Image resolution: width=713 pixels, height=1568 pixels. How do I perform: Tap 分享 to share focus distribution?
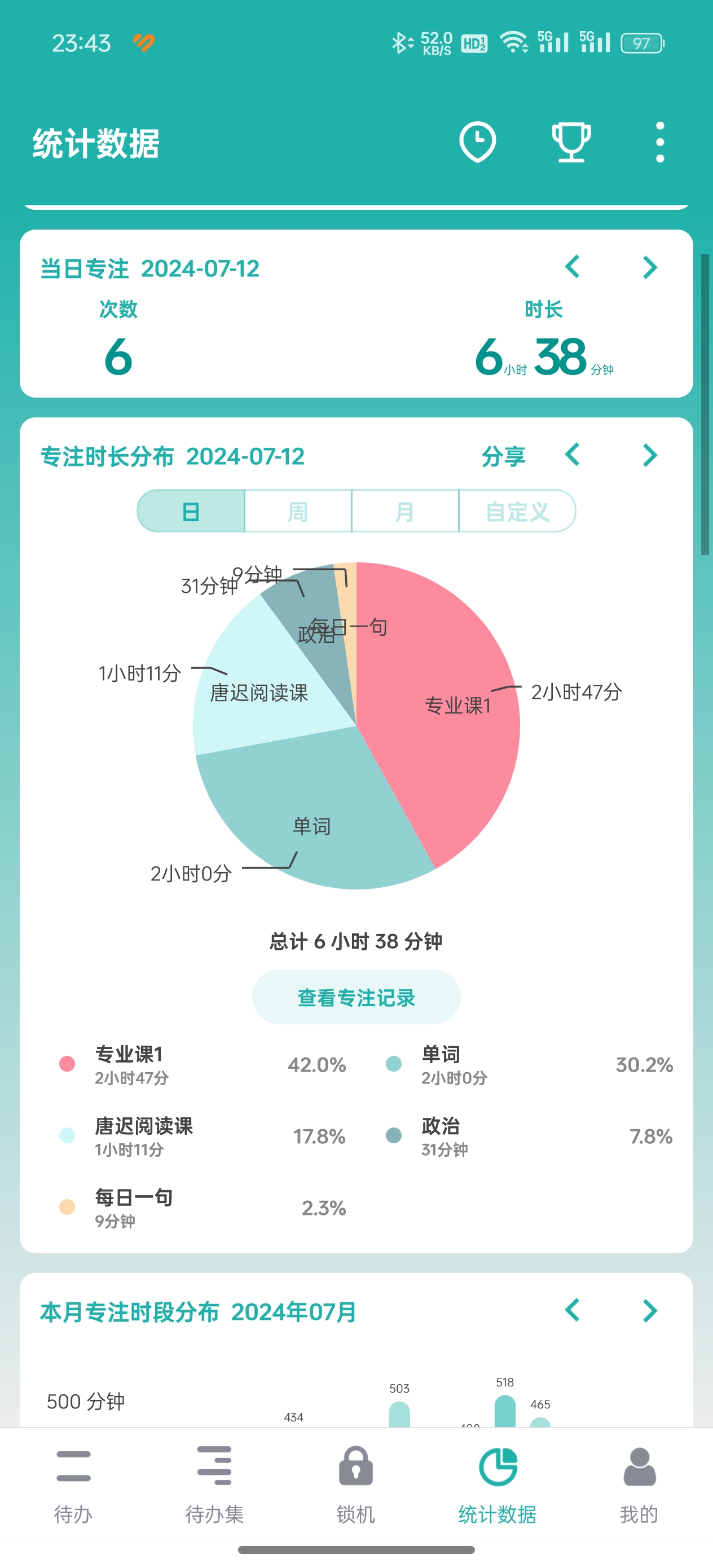[503, 456]
